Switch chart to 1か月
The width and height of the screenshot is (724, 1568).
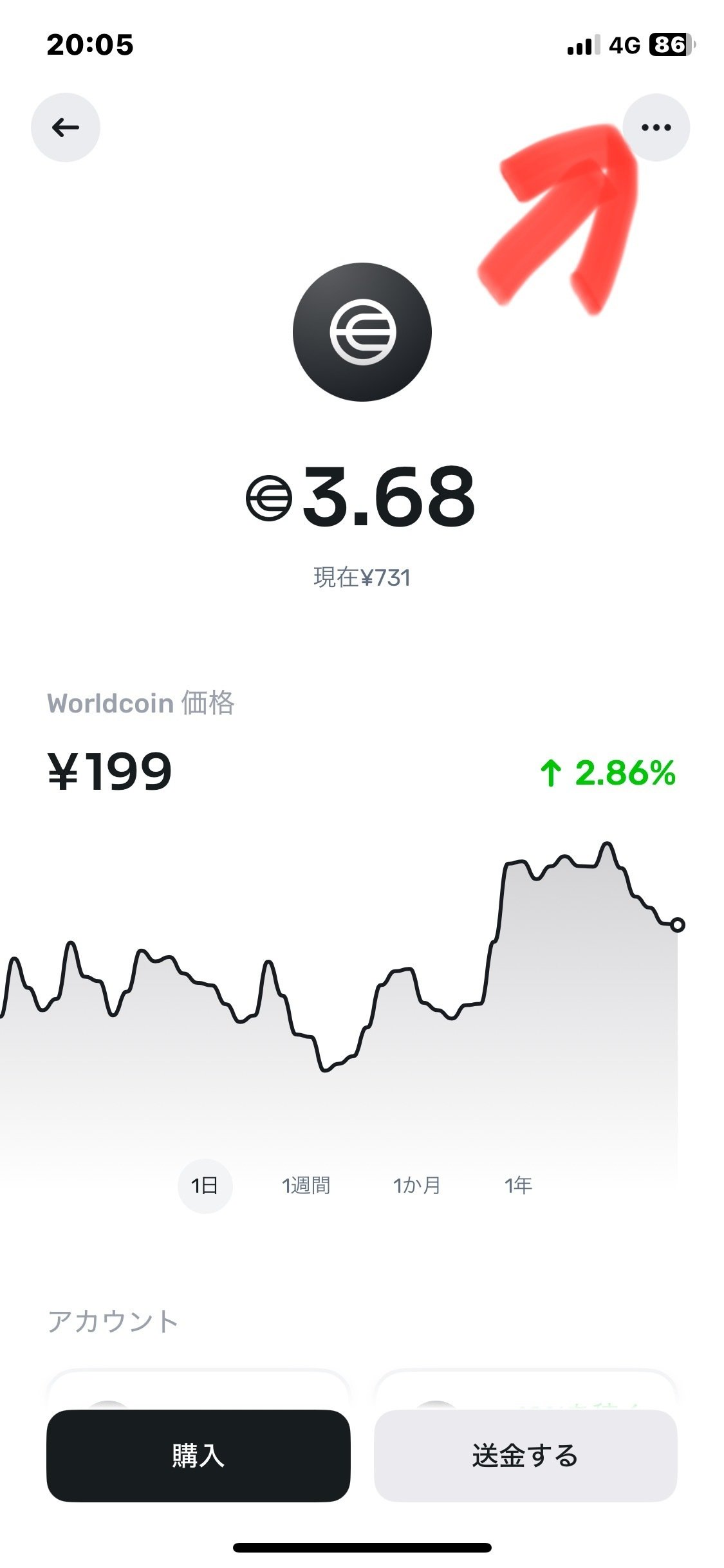click(417, 1186)
